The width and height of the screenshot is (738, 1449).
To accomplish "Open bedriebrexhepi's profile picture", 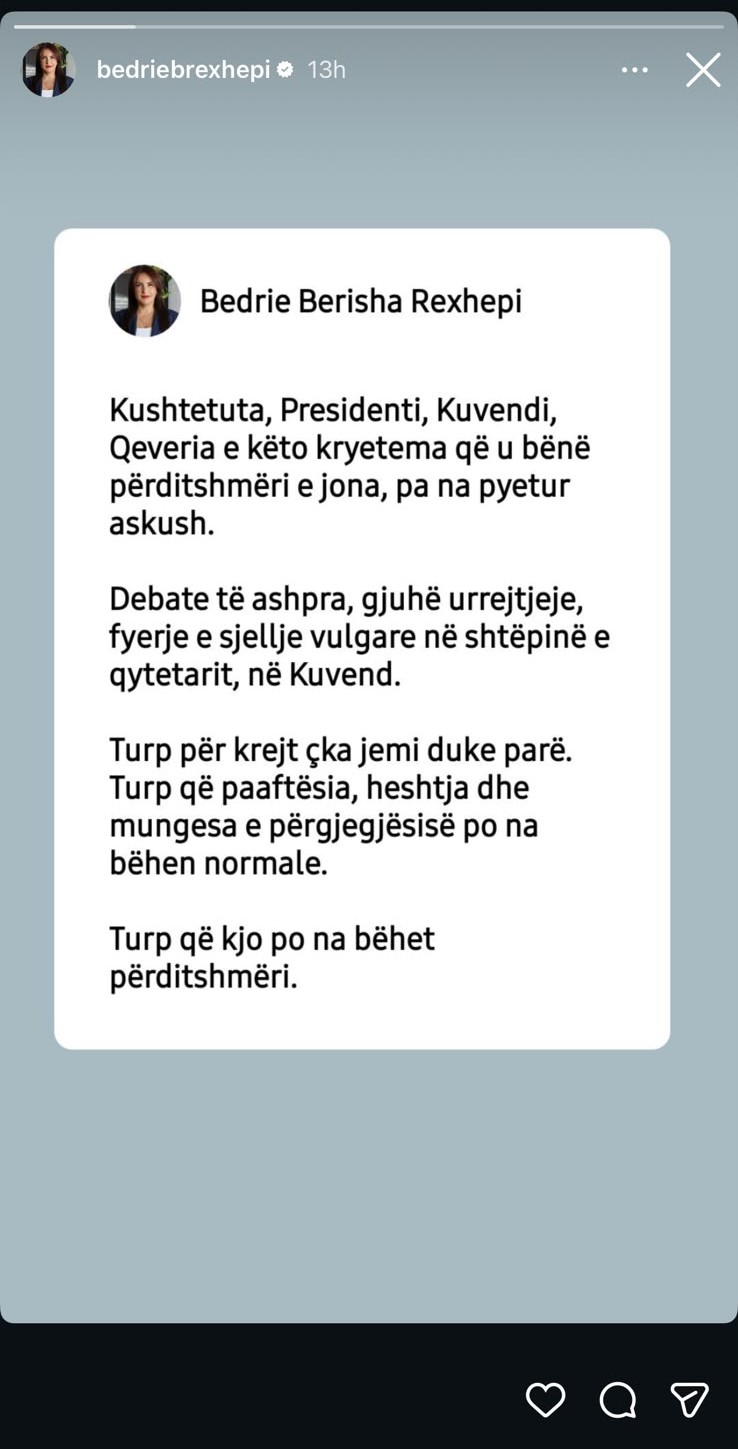I will 48,69.
